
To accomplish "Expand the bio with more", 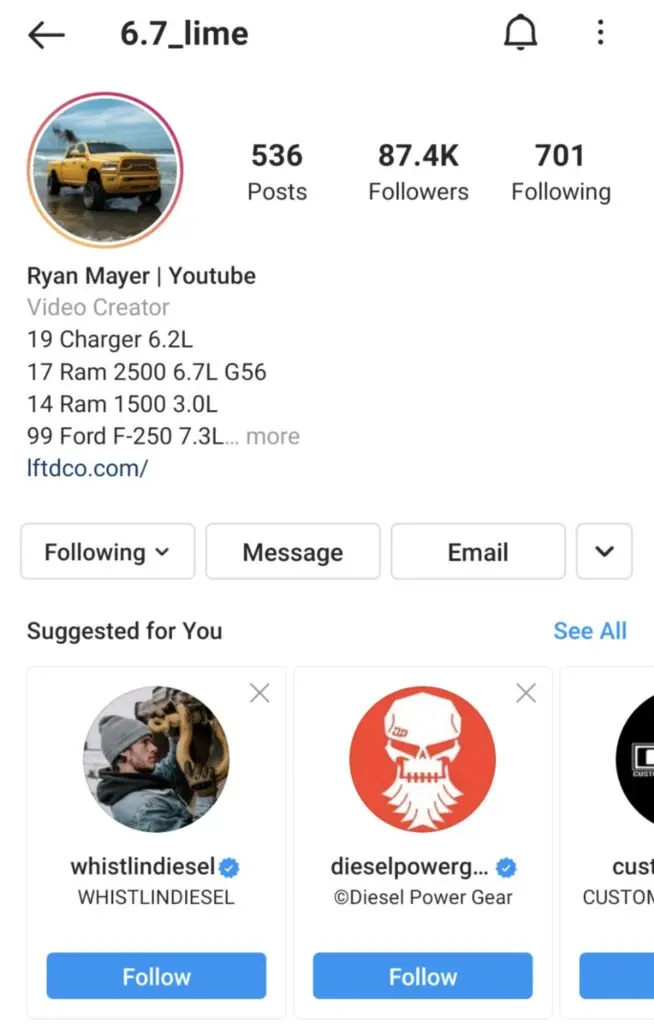I will (273, 437).
